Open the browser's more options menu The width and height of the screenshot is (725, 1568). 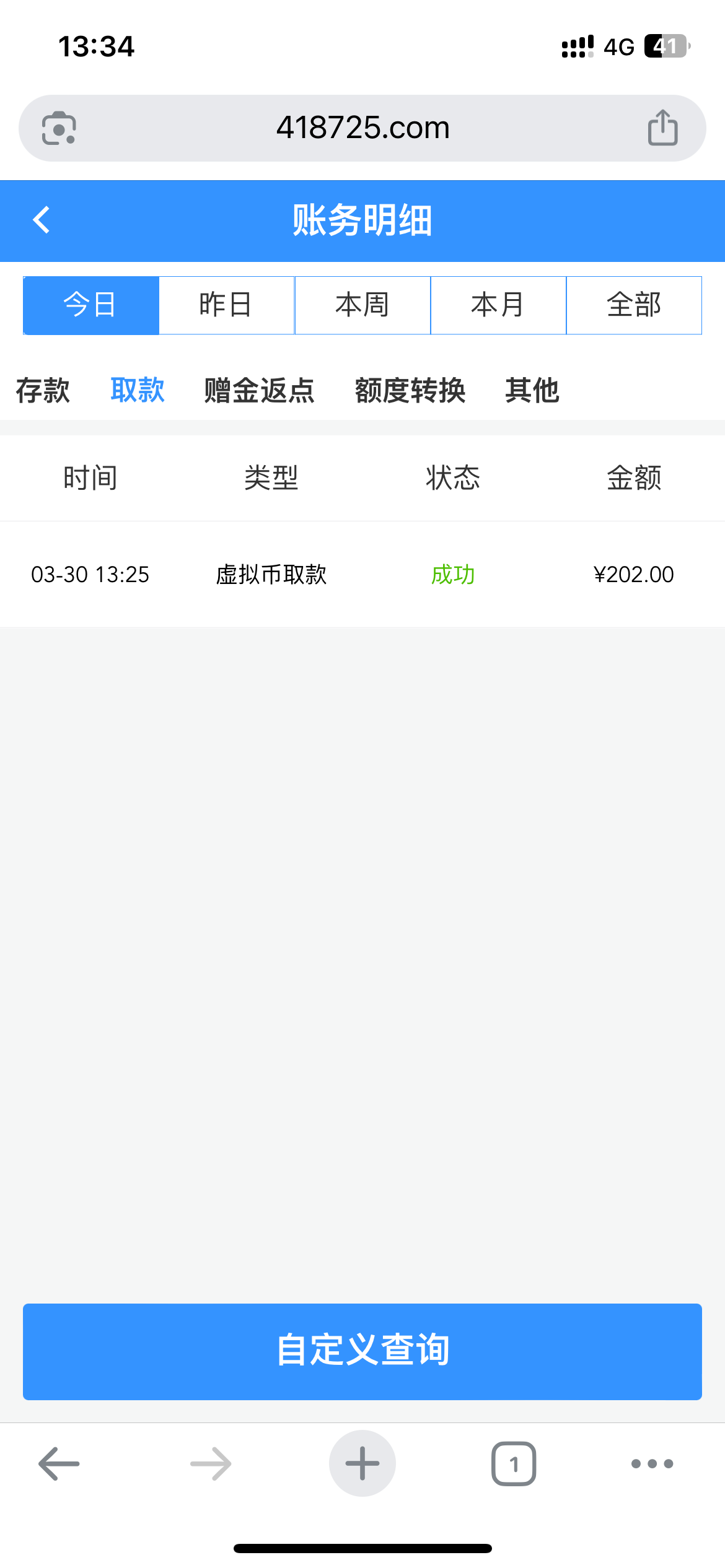652,1464
